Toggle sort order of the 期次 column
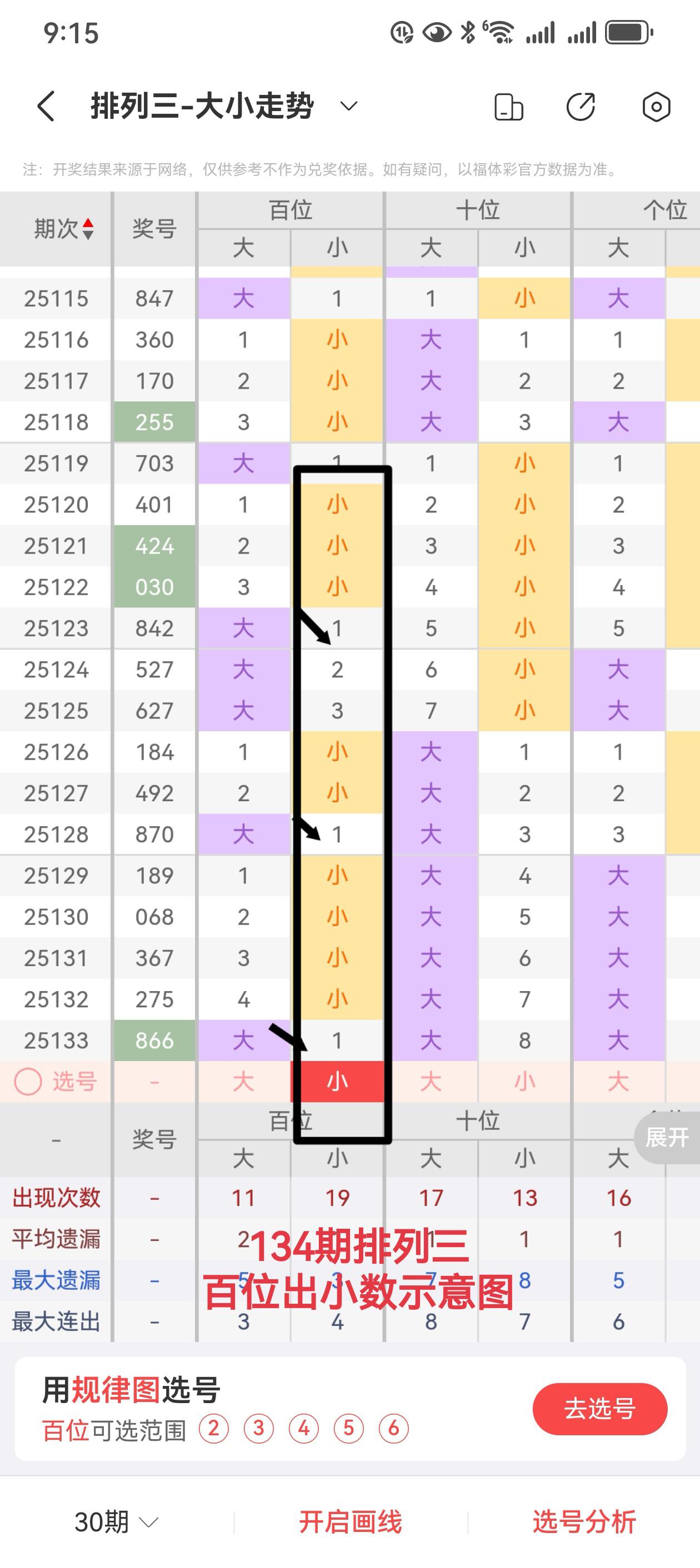Screen dimensions: 700x1568 [x=88, y=229]
